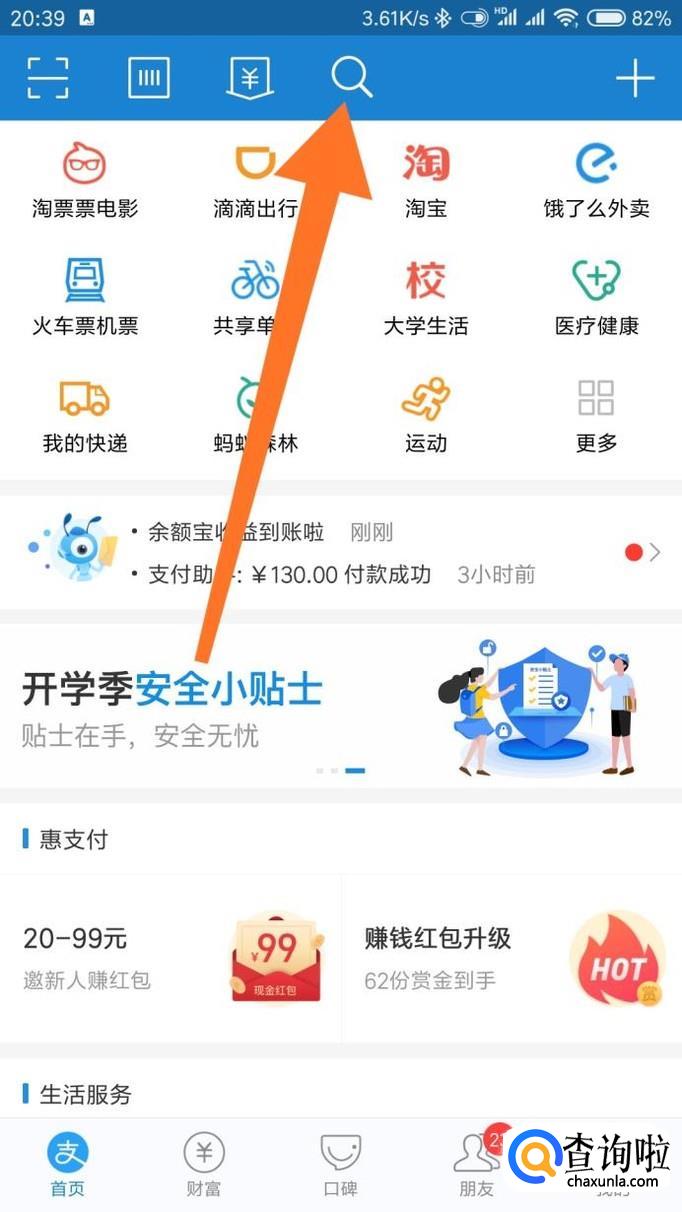Open 淘票票电影
Viewport: 682px width, 1212px height.
pyautogui.click(x=85, y=181)
